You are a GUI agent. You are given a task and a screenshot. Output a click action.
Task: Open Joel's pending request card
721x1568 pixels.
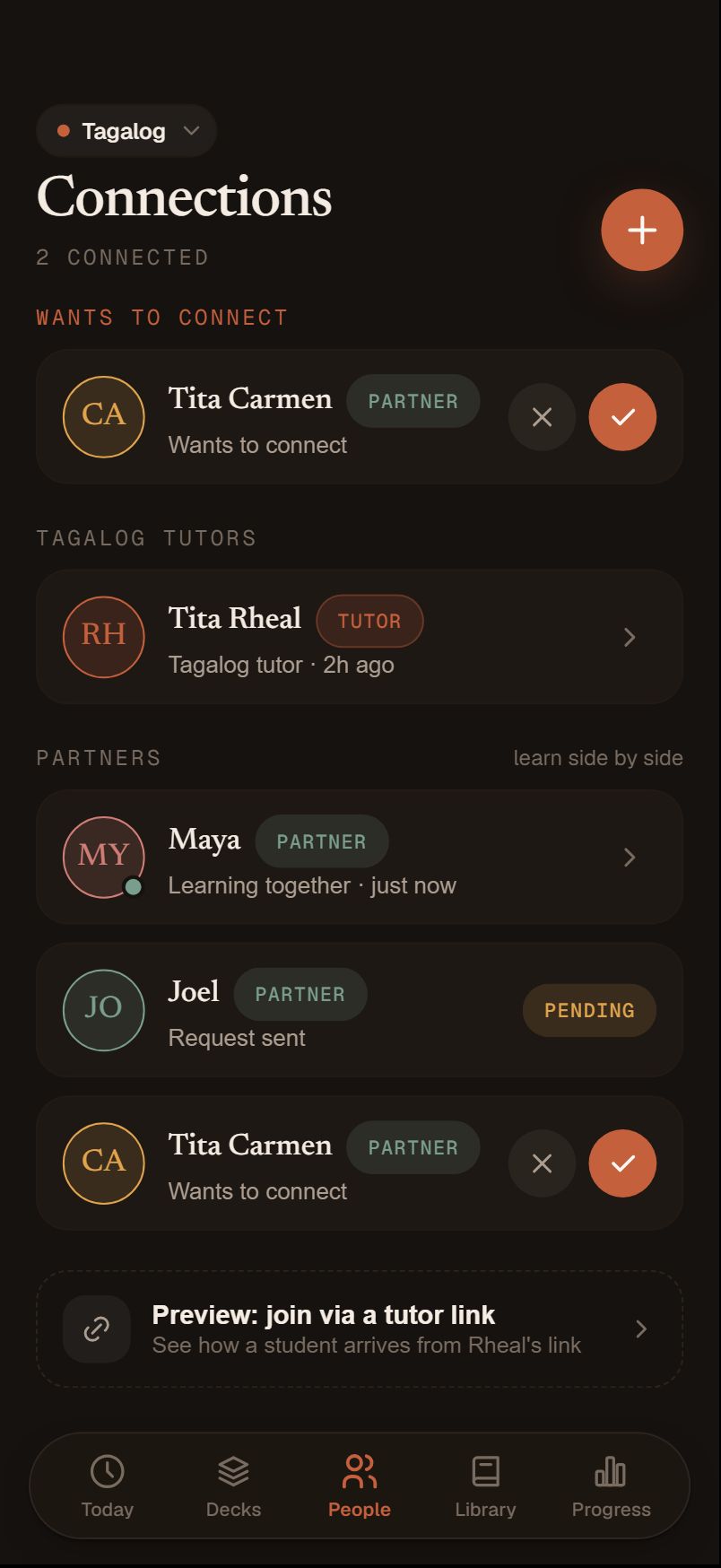(360, 1010)
